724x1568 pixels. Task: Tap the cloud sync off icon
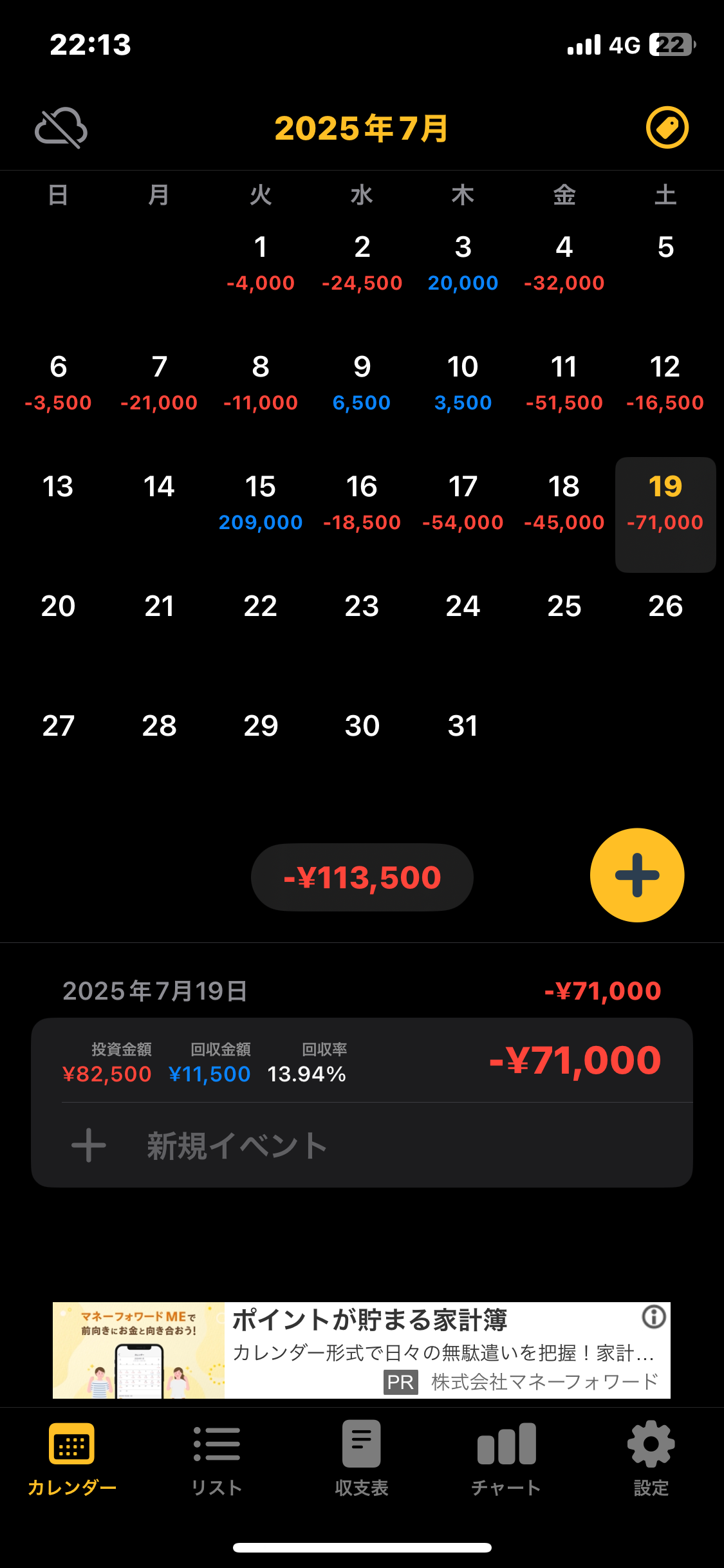tap(61, 128)
